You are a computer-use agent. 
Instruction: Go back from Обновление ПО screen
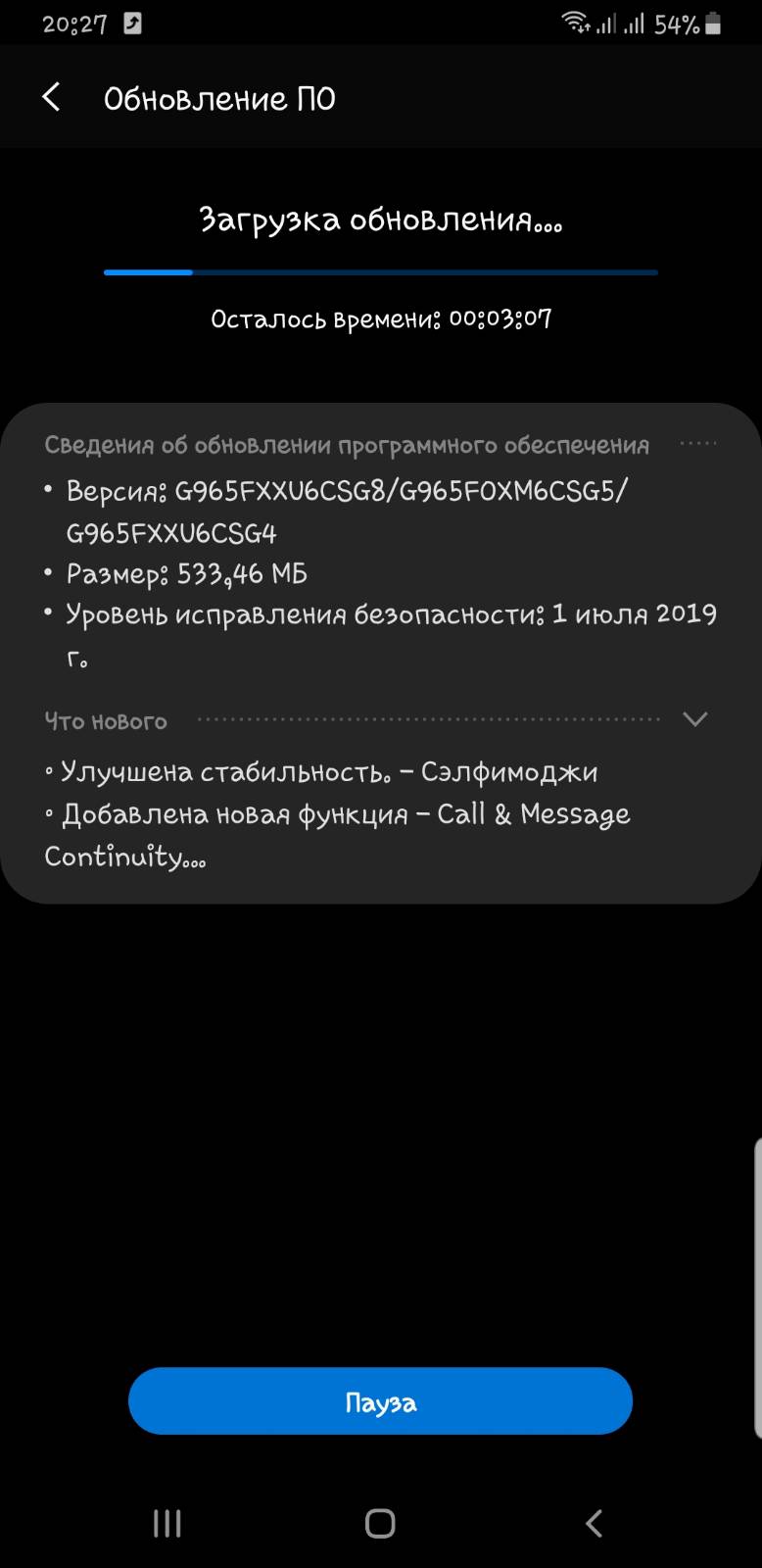[x=51, y=97]
